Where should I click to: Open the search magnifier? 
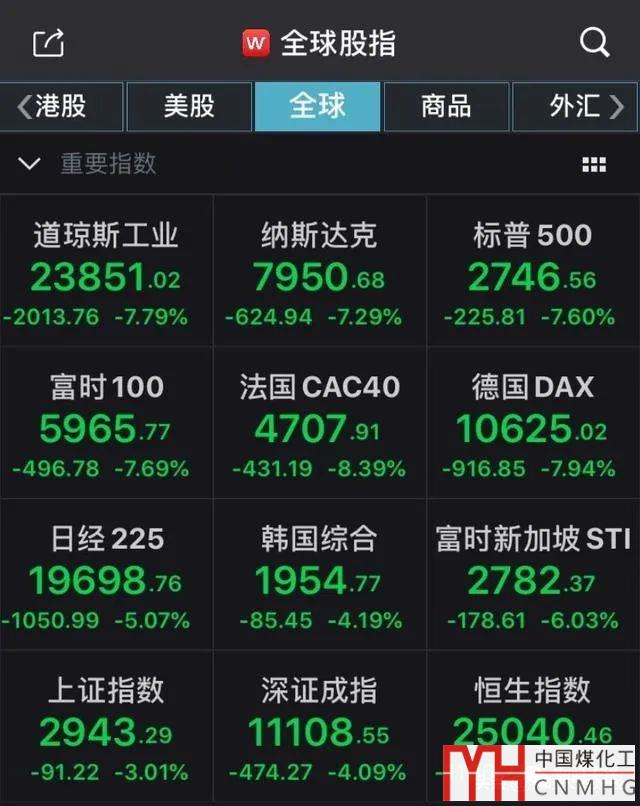click(594, 43)
